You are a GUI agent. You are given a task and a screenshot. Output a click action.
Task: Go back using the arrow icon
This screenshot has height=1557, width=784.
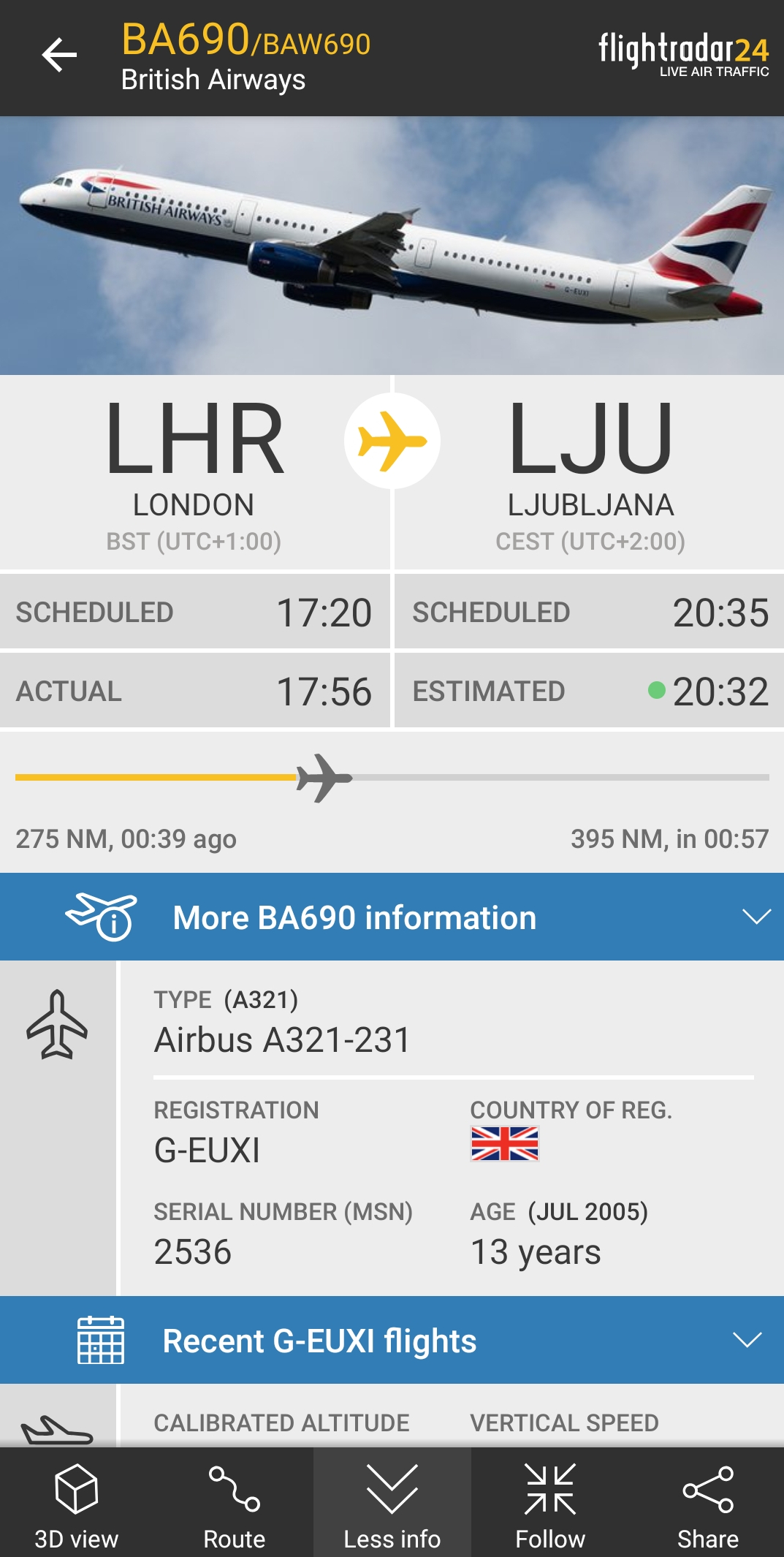pos(59,56)
